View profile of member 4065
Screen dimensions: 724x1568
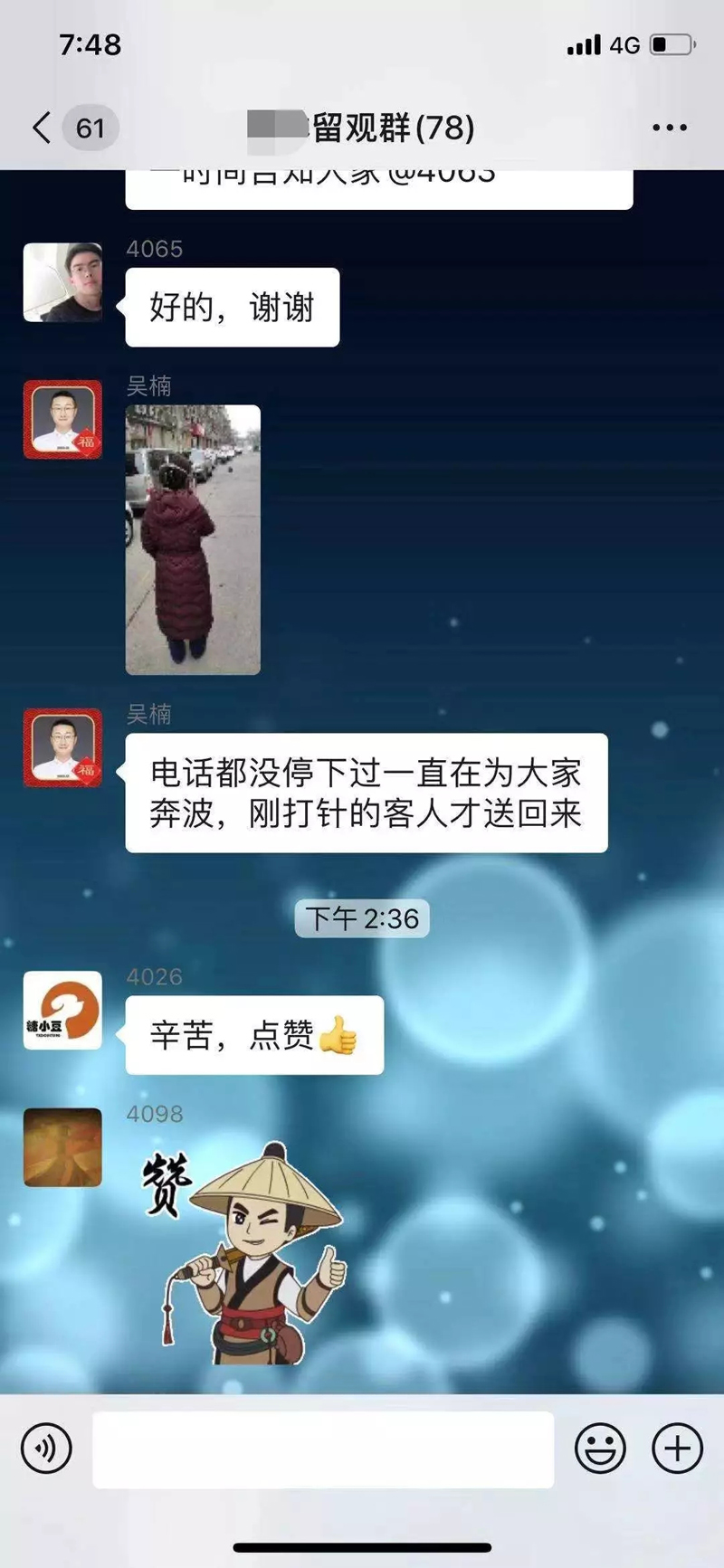[x=62, y=282]
